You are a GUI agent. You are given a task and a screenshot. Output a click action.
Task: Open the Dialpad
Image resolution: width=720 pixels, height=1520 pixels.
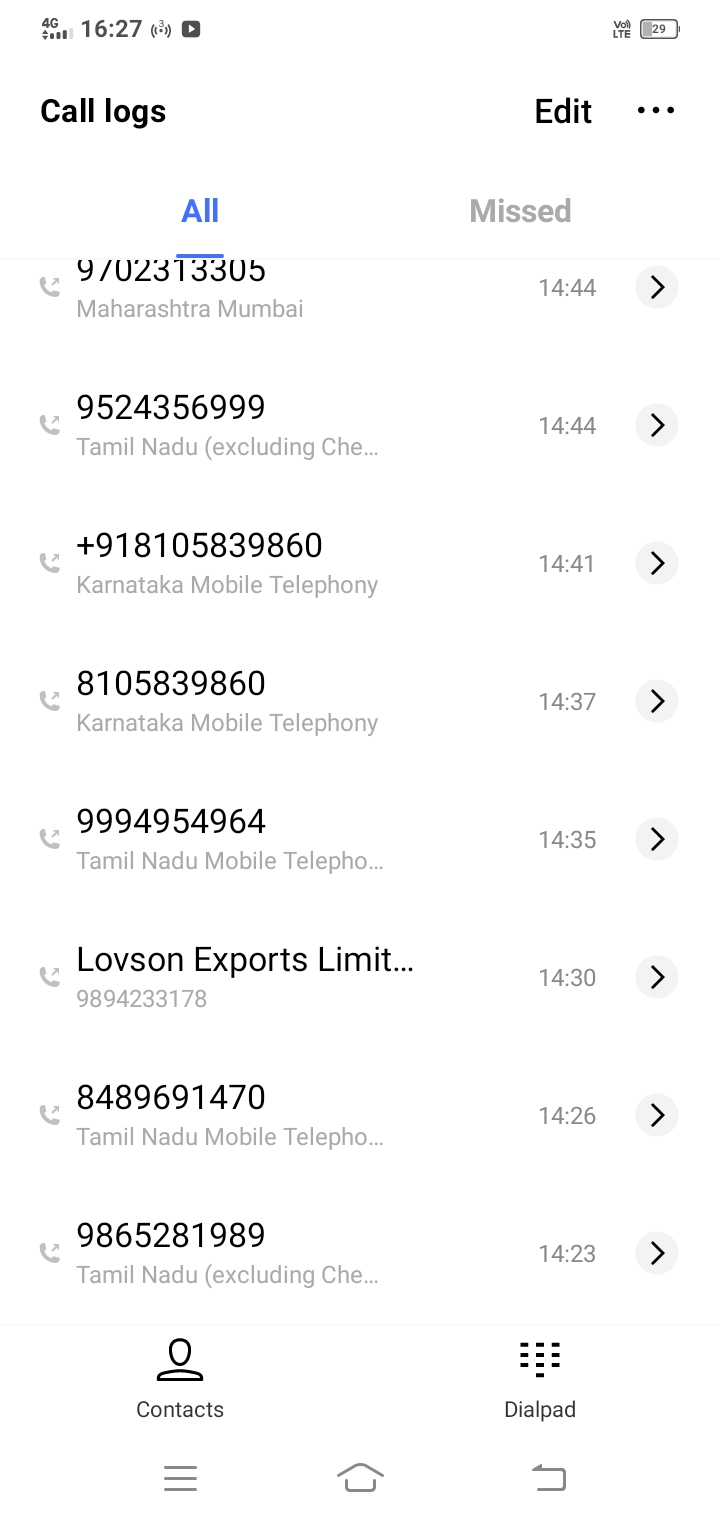point(540,1380)
